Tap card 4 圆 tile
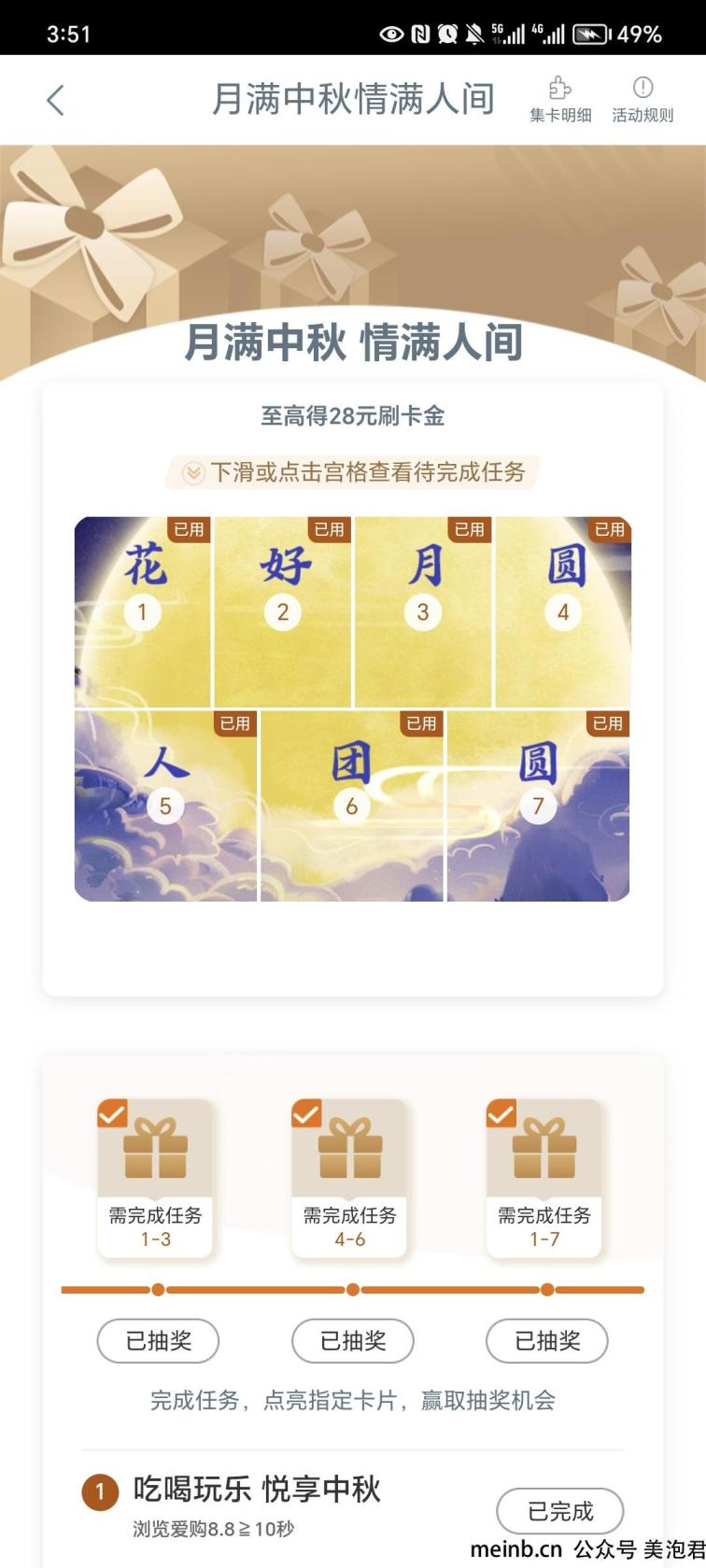 pos(563,611)
